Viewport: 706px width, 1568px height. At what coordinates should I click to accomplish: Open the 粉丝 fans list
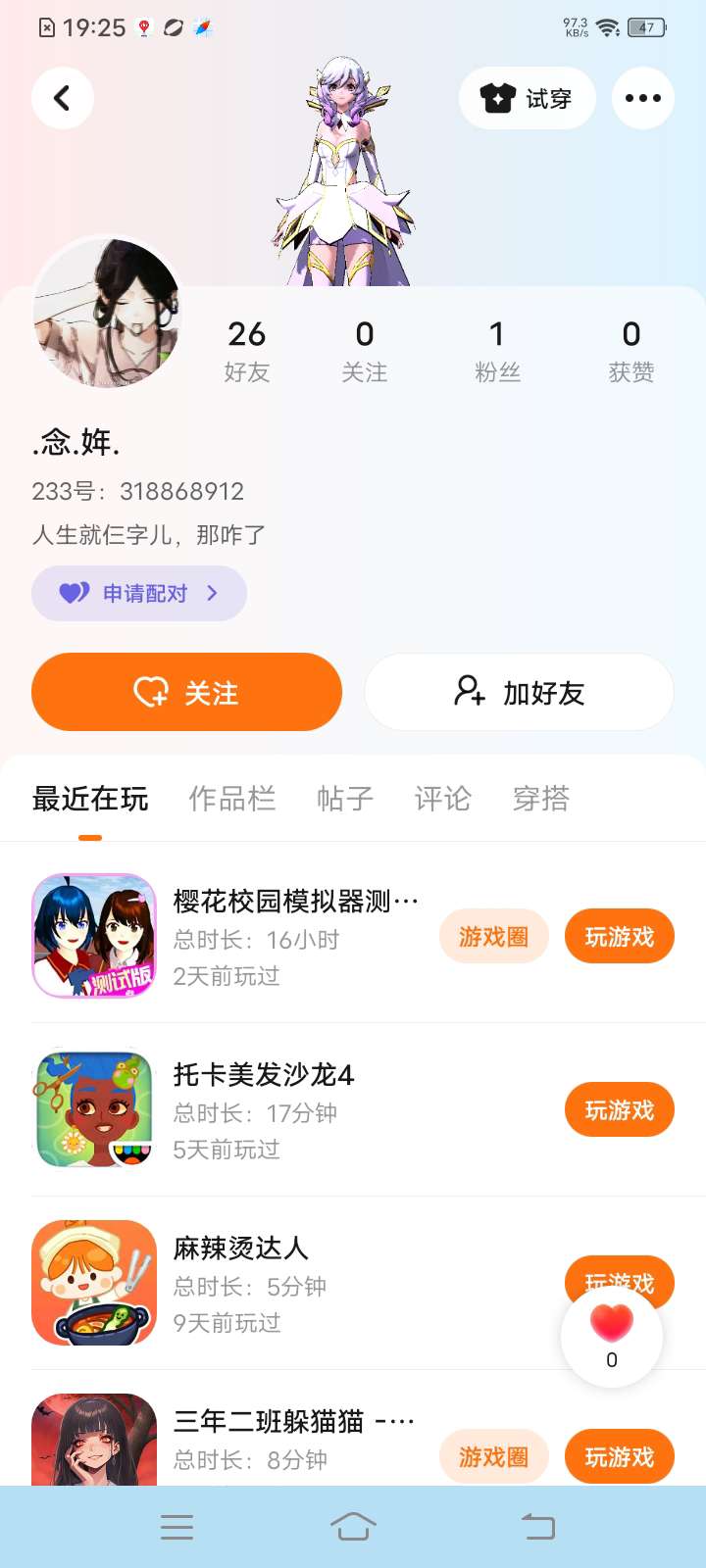(x=497, y=350)
